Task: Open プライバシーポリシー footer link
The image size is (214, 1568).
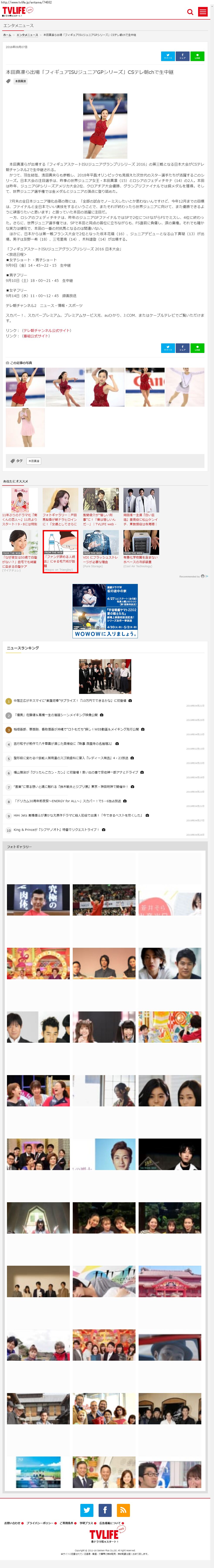Action: pos(40,1523)
